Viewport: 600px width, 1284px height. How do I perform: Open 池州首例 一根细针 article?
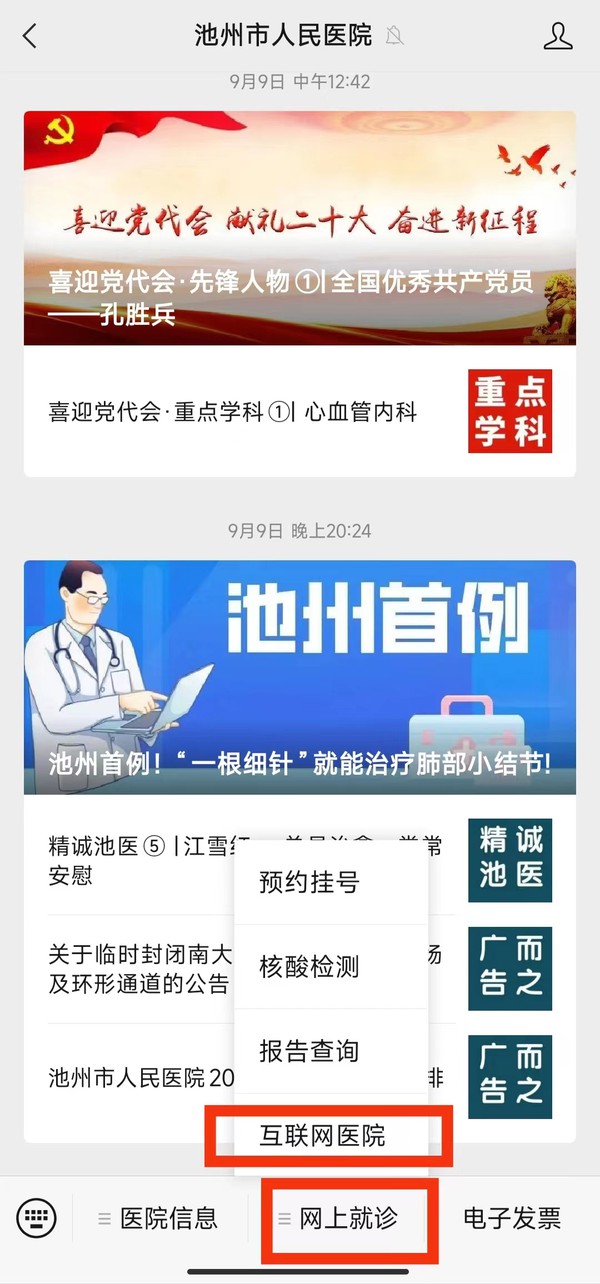tap(300, 677)
